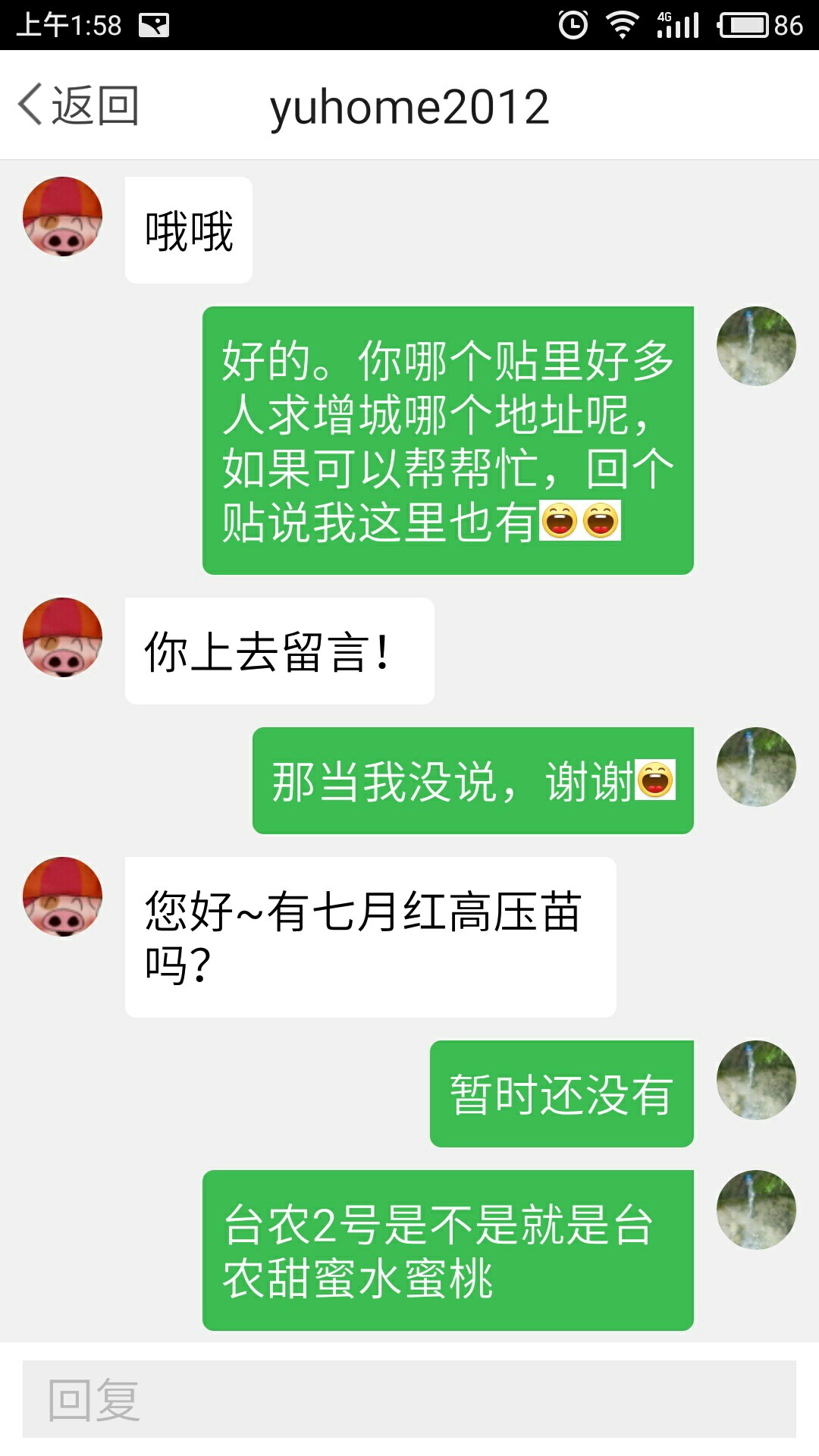
Task: Open pig avatar beside 哦哦 message
Action: point(63,217)
